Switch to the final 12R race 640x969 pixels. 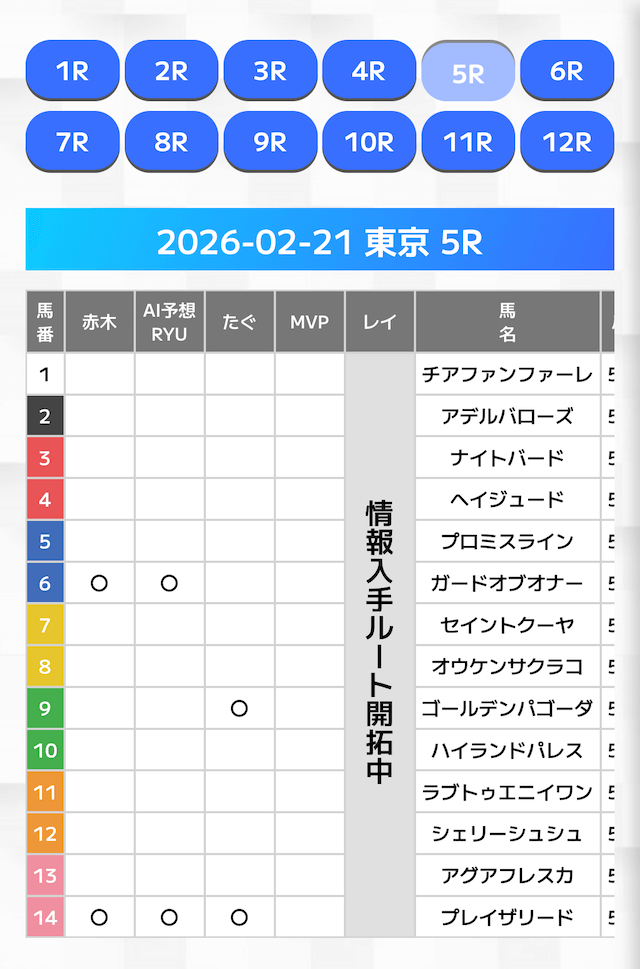tap(567, 142)
